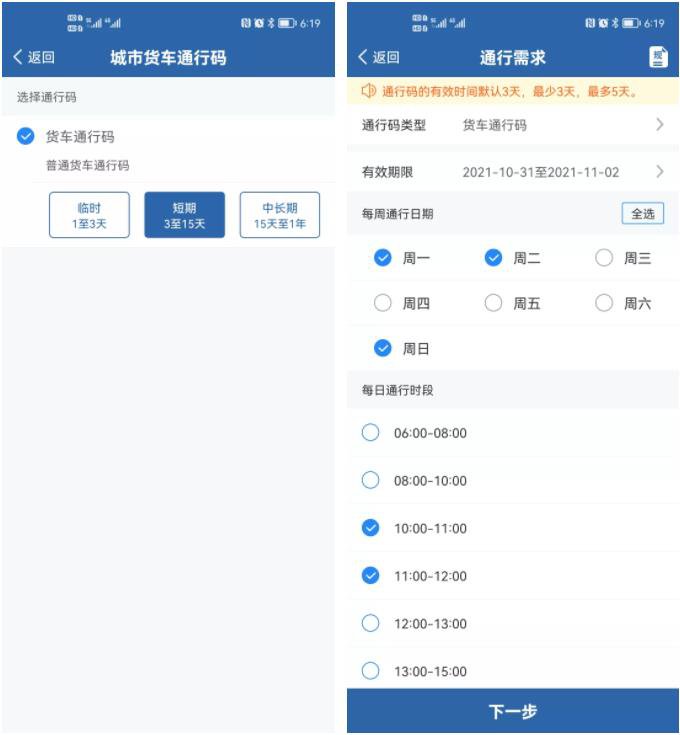Uncheck 周日
The width and height of the screenshot is (680, 735).
(382, 348)
